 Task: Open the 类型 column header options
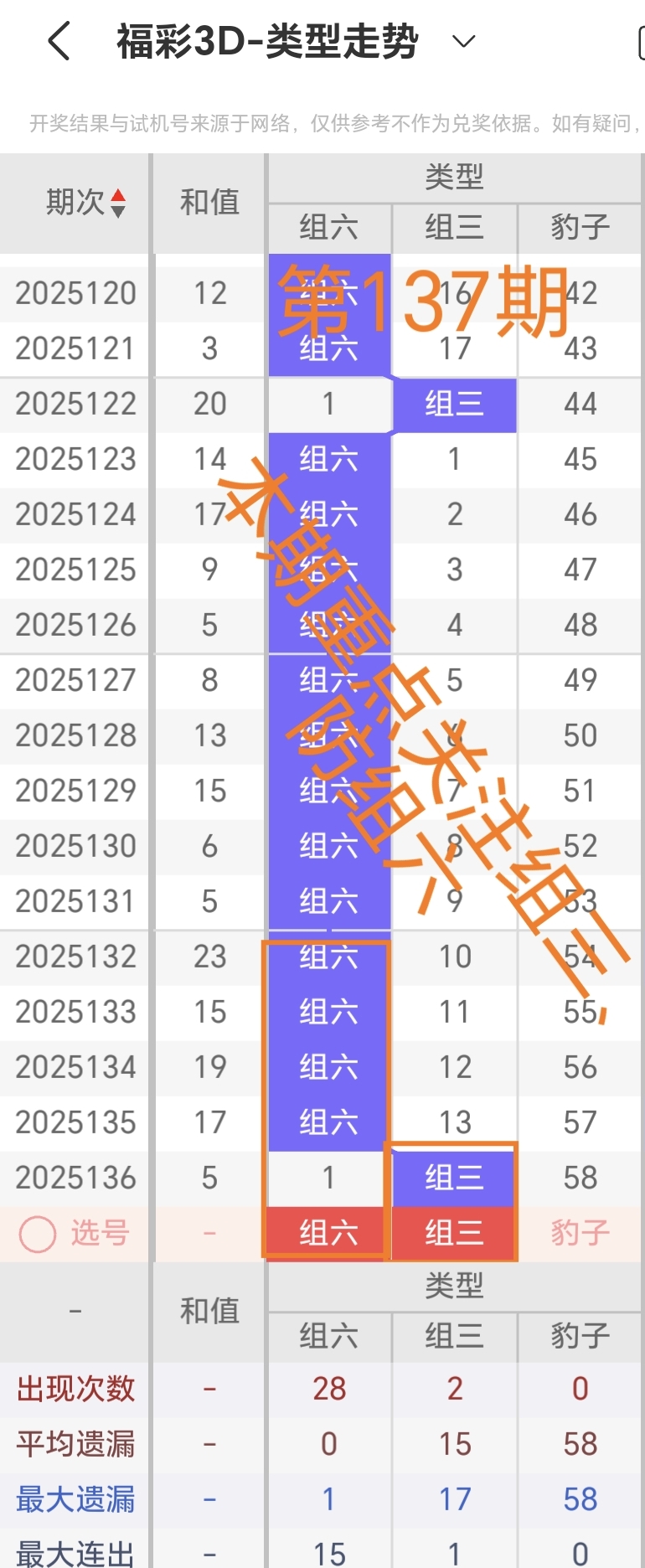point(454,177)
